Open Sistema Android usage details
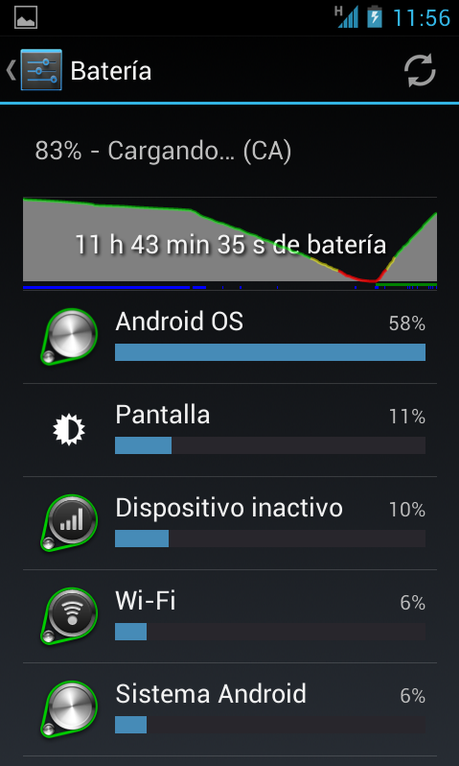This screenshot has width=459, height=766. pyautogui.click(x=230, y=709)
